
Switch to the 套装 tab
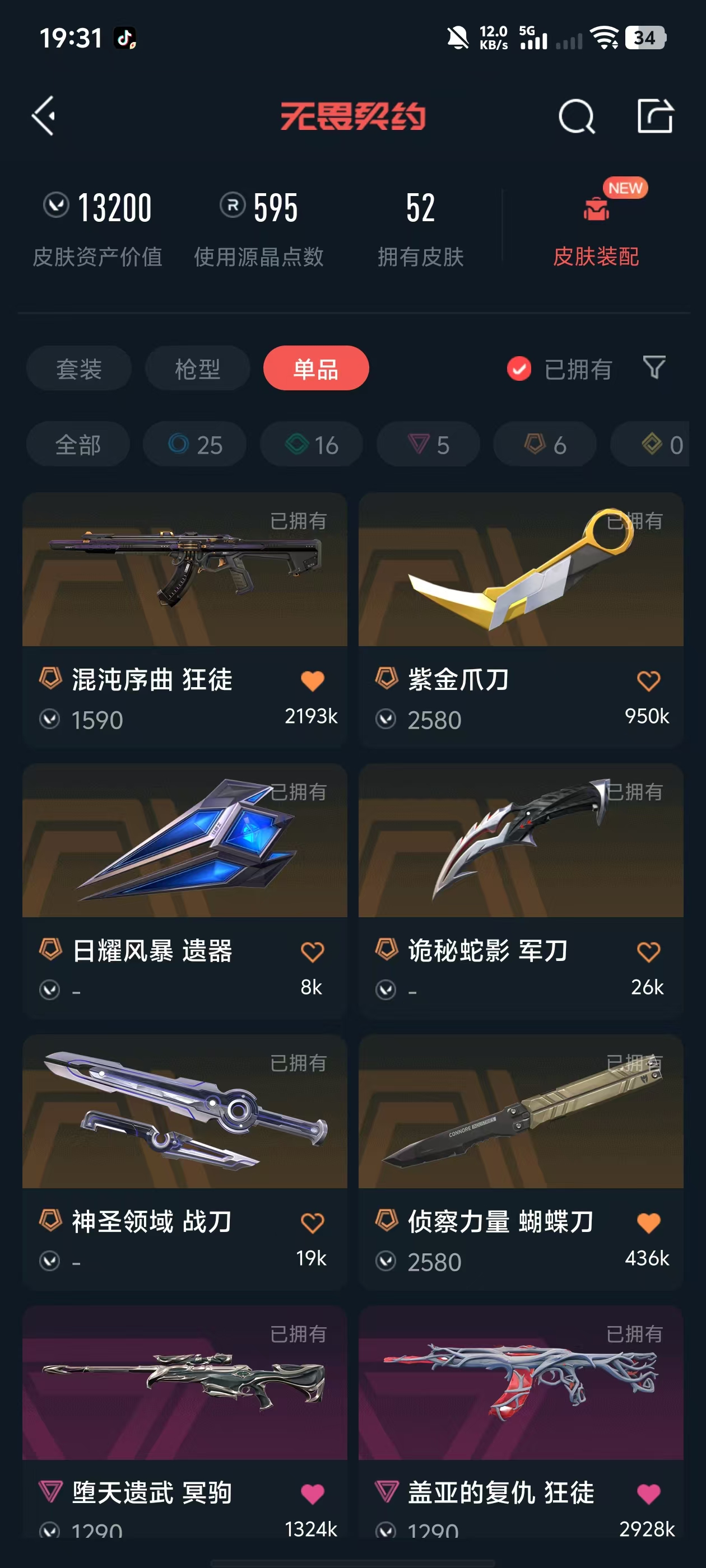pos(78,369)
